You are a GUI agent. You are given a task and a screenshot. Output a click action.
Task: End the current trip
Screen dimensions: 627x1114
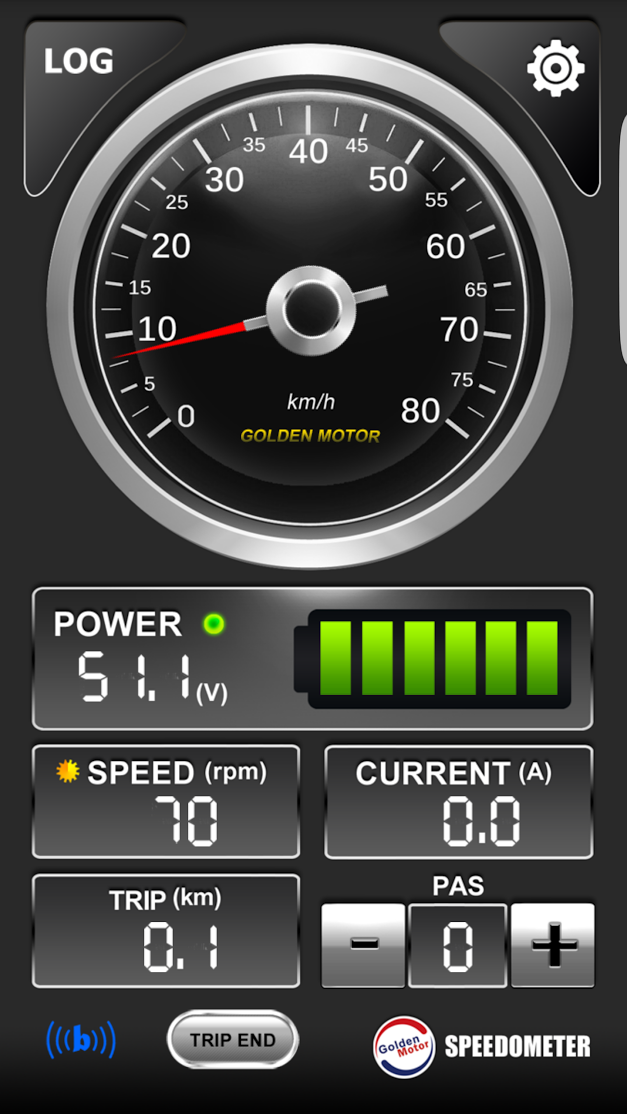233,1040
